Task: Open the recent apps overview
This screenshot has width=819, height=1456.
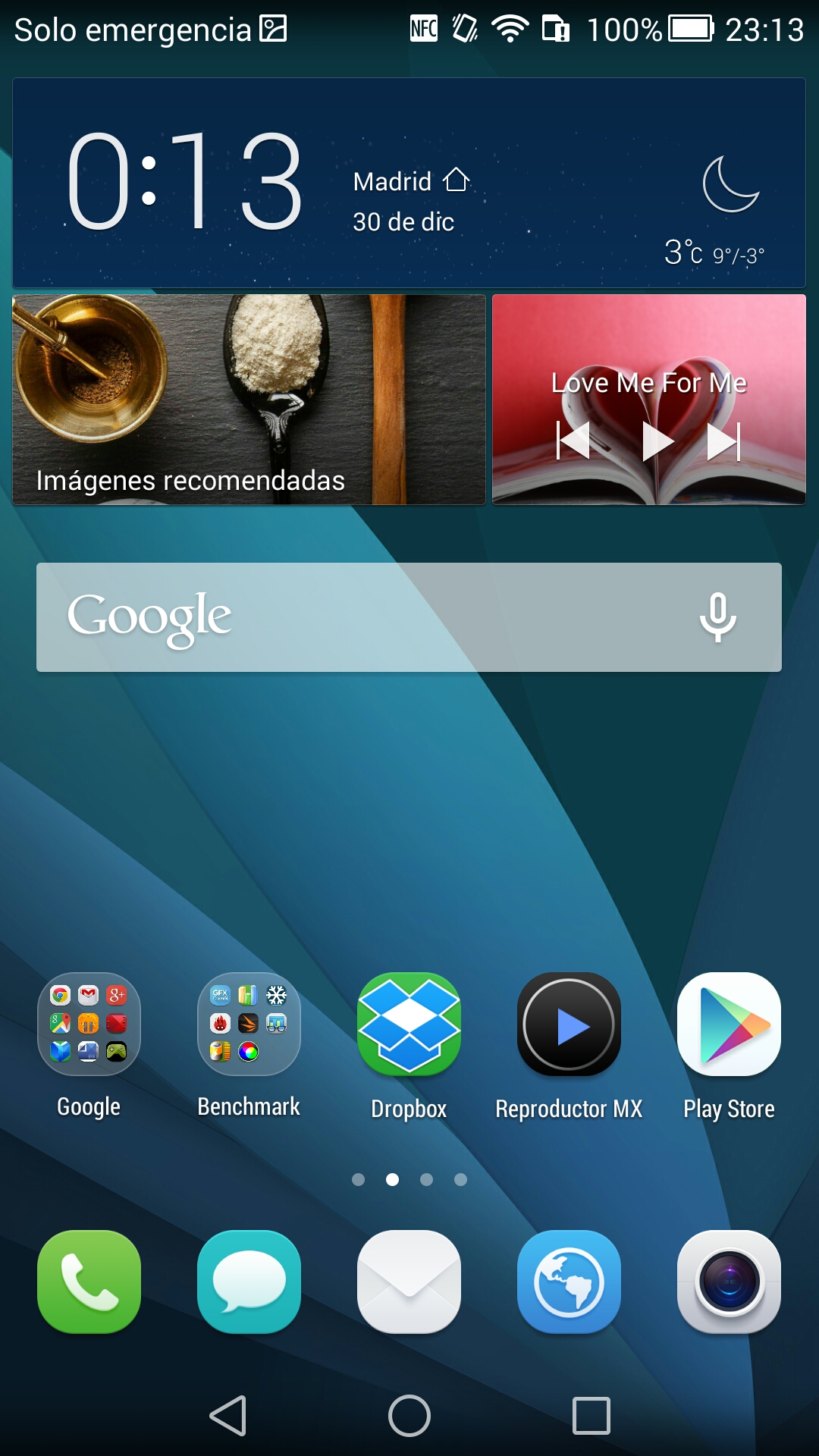Action: 591,1416
